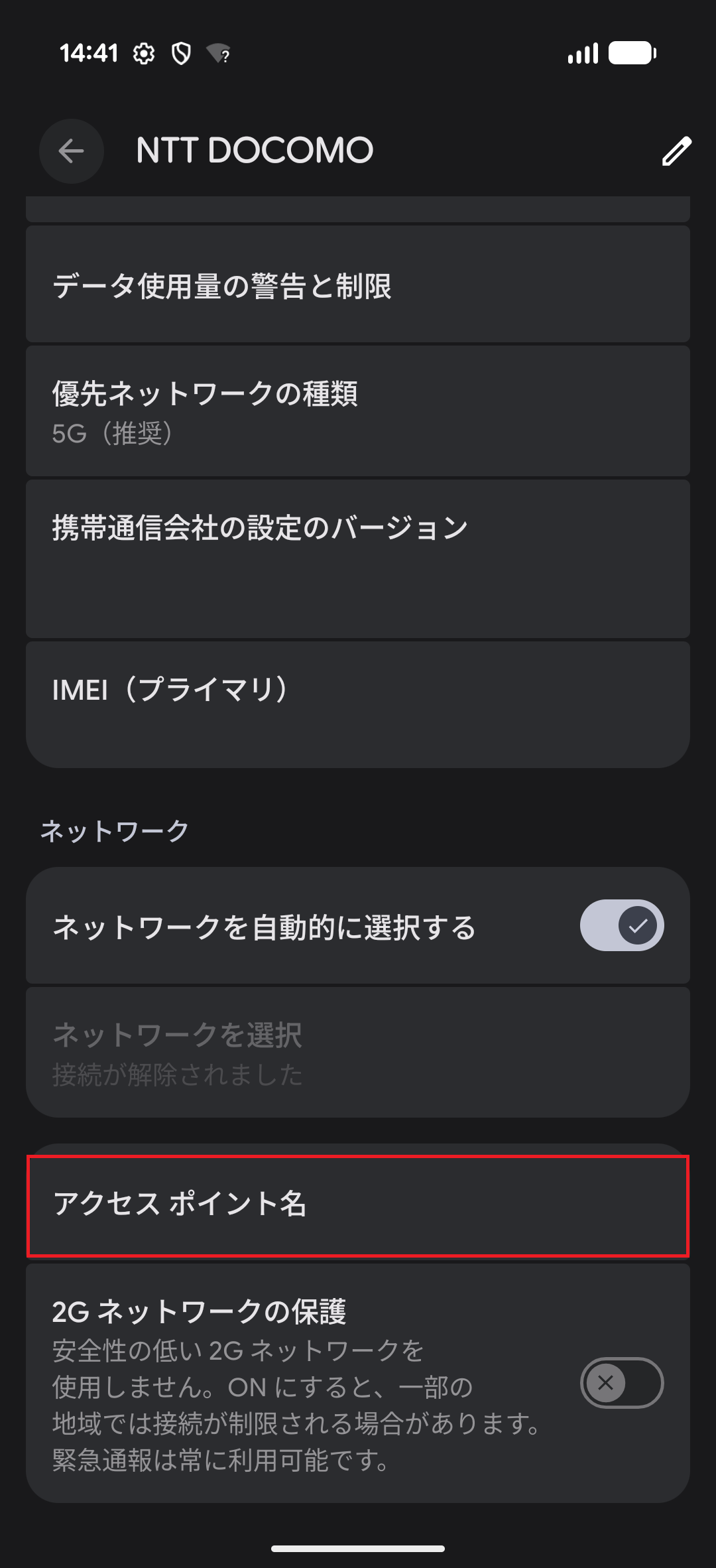The width and height of the screenshot is (716, 1568).
Task: Tap the battery indicator icon
Action: click(x=630, y=54)
